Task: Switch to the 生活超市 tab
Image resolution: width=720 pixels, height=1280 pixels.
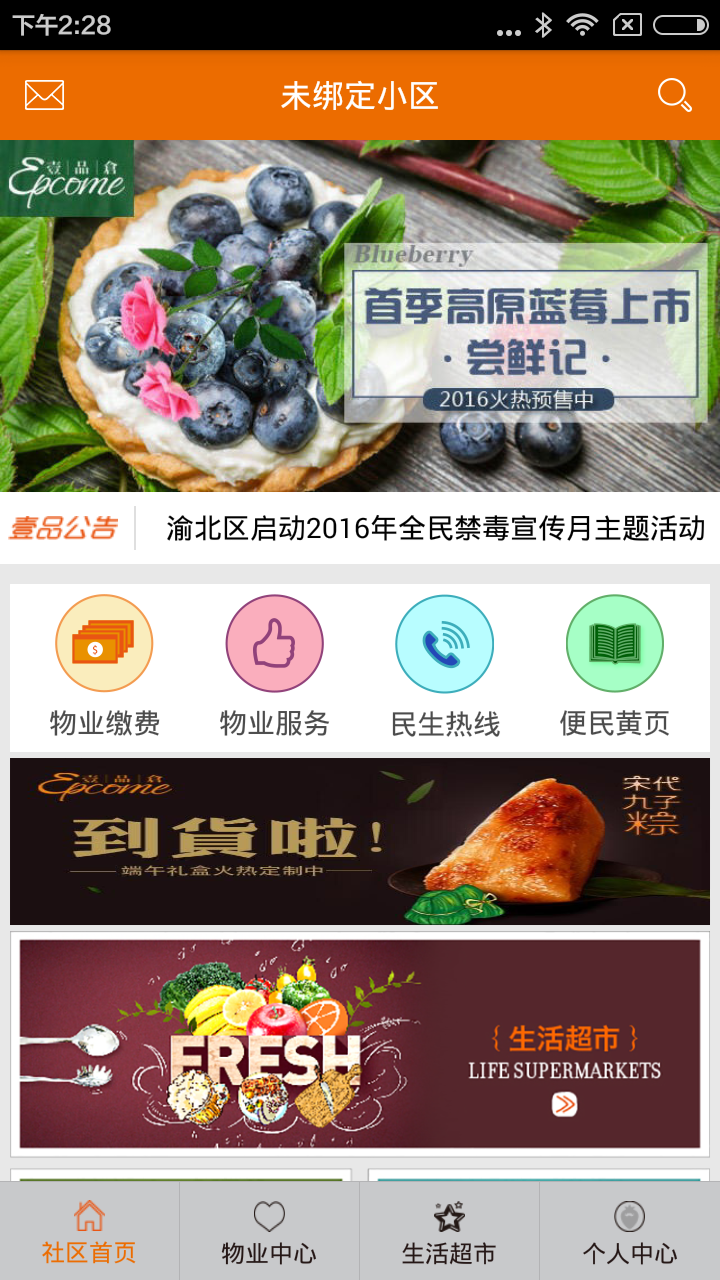Action: tap(449, 1232)
